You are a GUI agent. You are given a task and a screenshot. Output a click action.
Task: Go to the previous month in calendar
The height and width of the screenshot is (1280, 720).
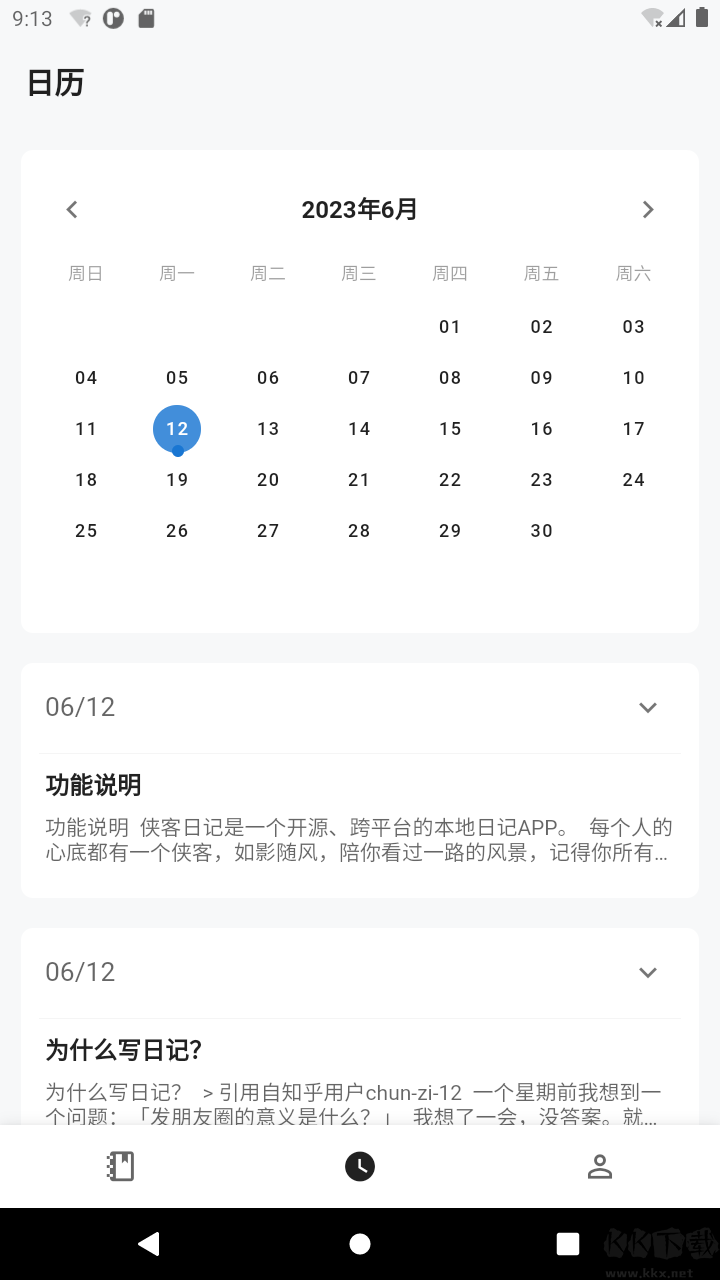(72, 209)
